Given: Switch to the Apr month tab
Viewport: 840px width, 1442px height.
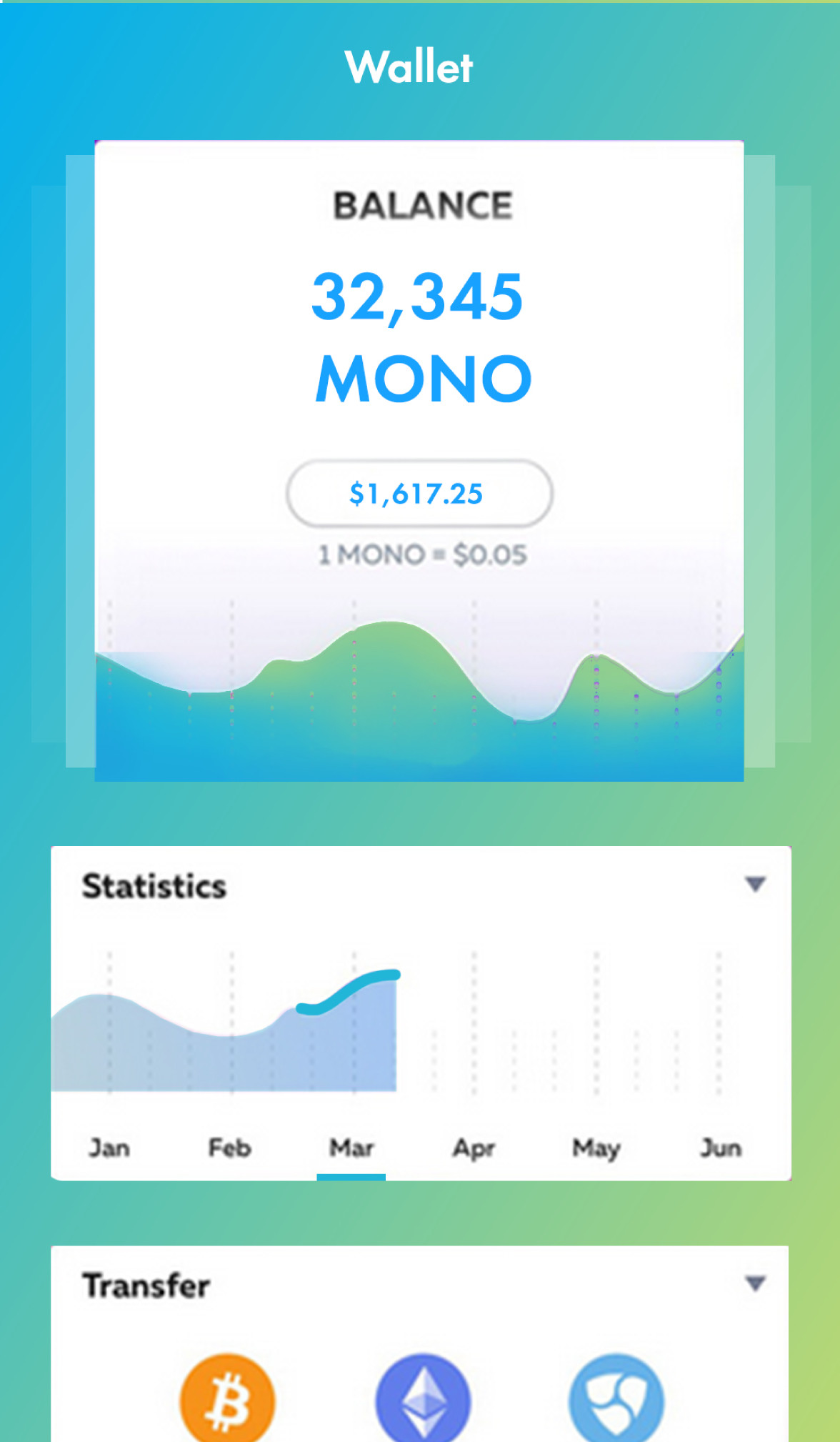Looking at the screenshot, I should [474, 1149].
